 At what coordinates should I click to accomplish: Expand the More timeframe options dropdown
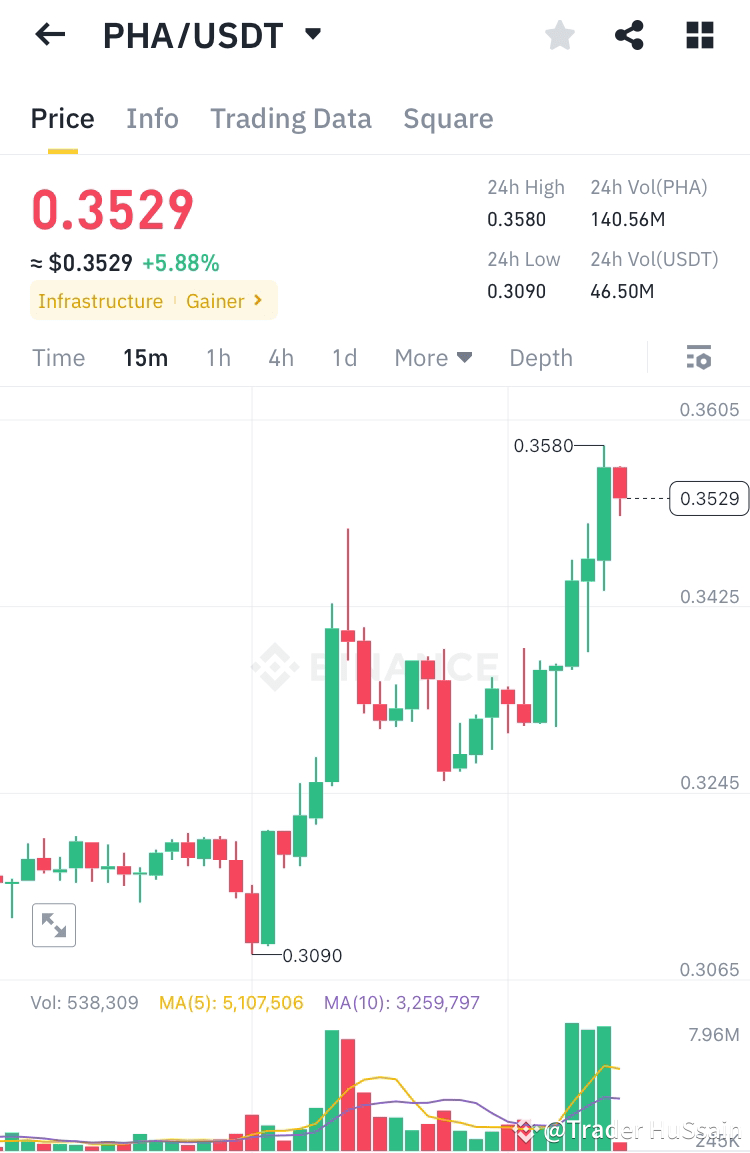coord(433,357)
